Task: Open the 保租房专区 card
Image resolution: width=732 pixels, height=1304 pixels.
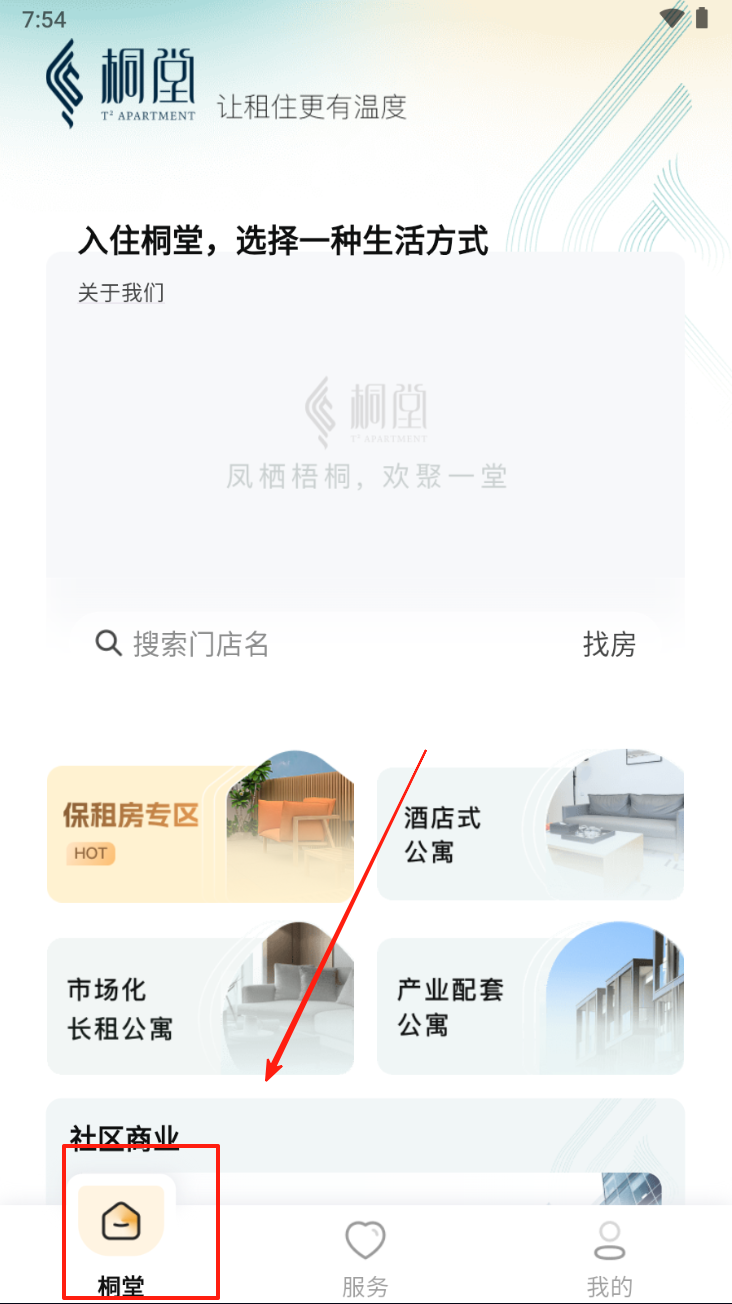Action: pyautogui.click(x=200, y=833)
